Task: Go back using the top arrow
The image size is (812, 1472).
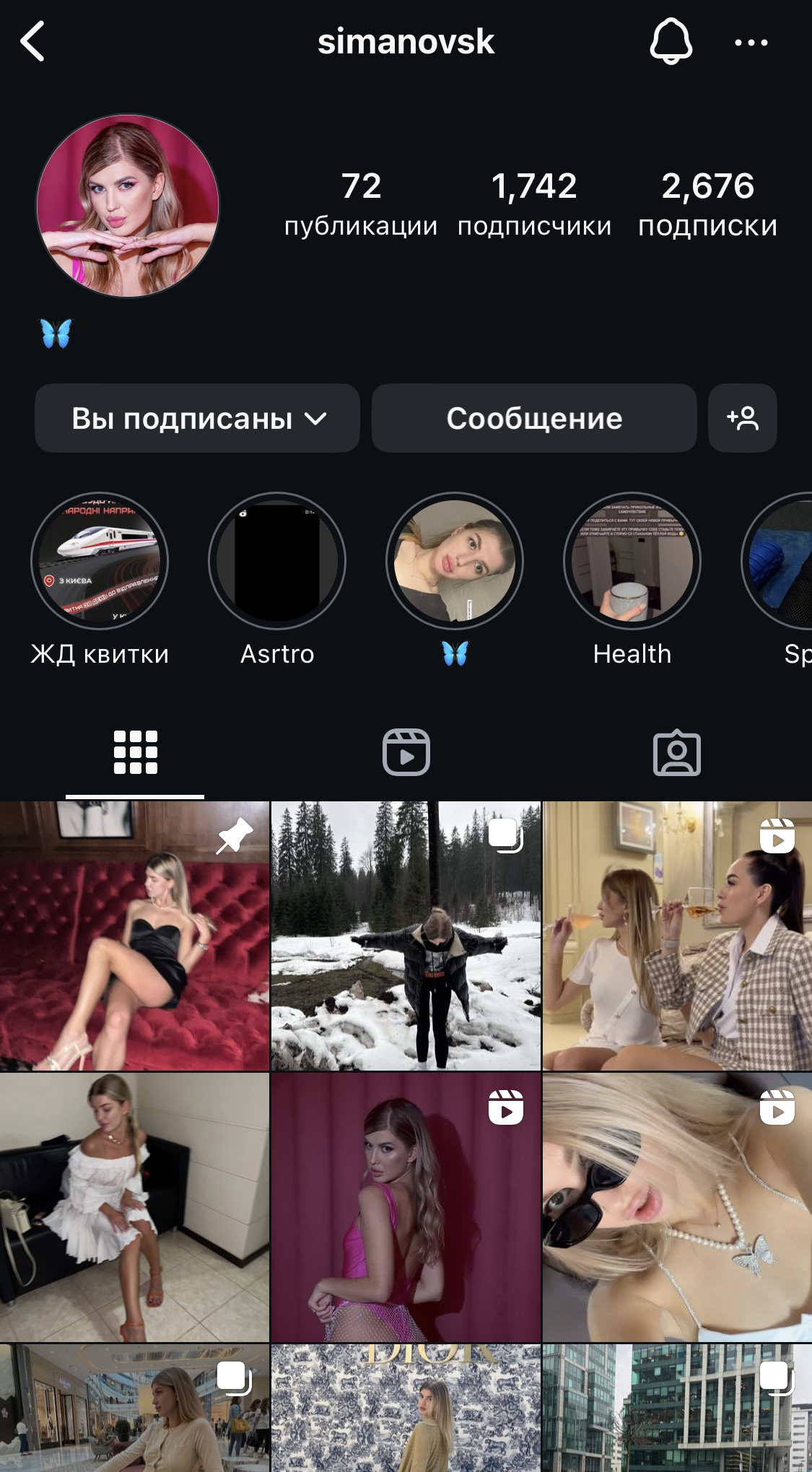Action: (x=32, y=41)
